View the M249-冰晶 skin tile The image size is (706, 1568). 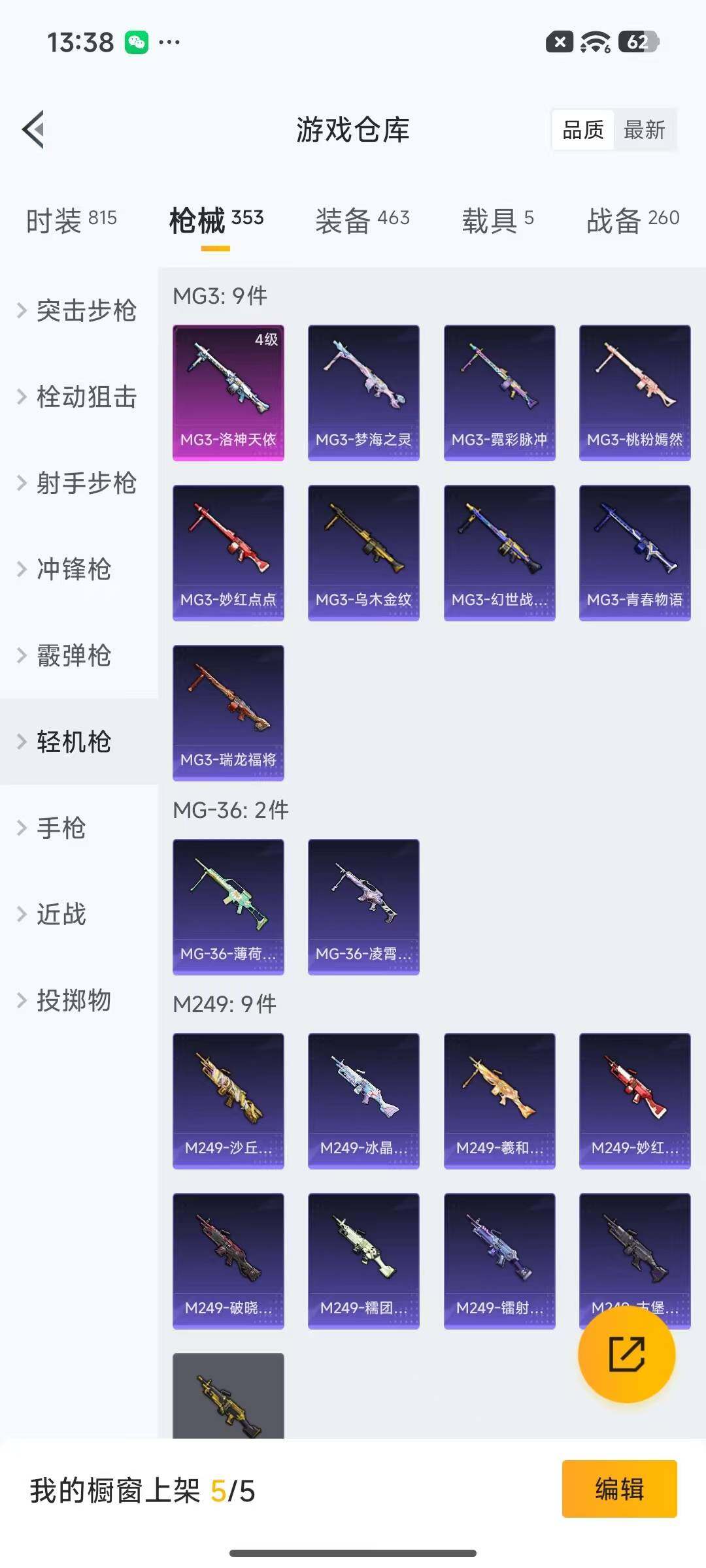pos(363,1101)
